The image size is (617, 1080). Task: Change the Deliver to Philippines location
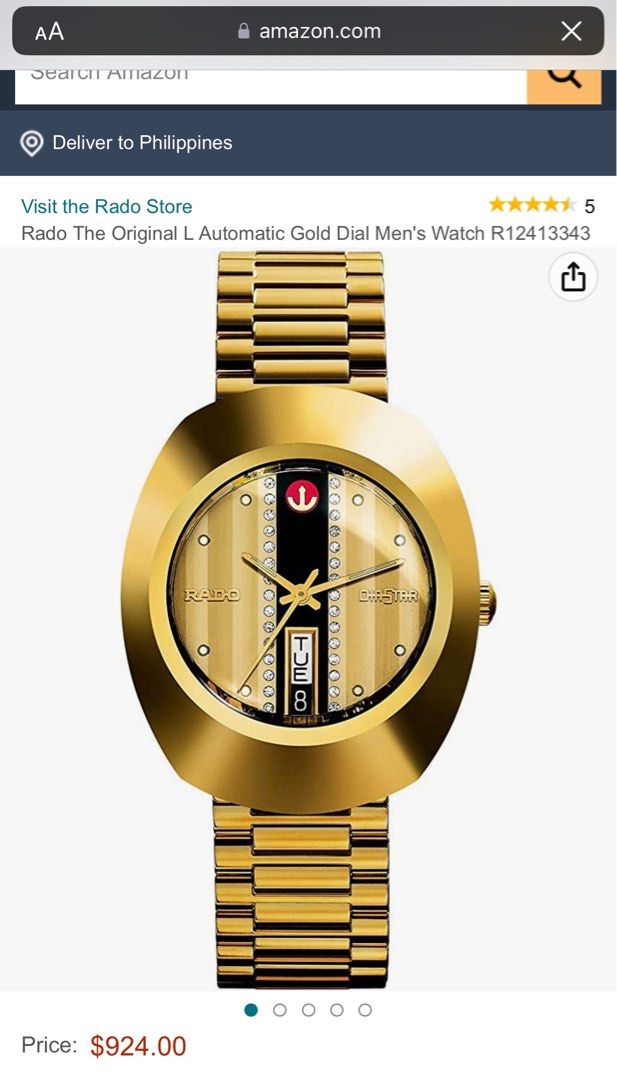click(127, 143)
